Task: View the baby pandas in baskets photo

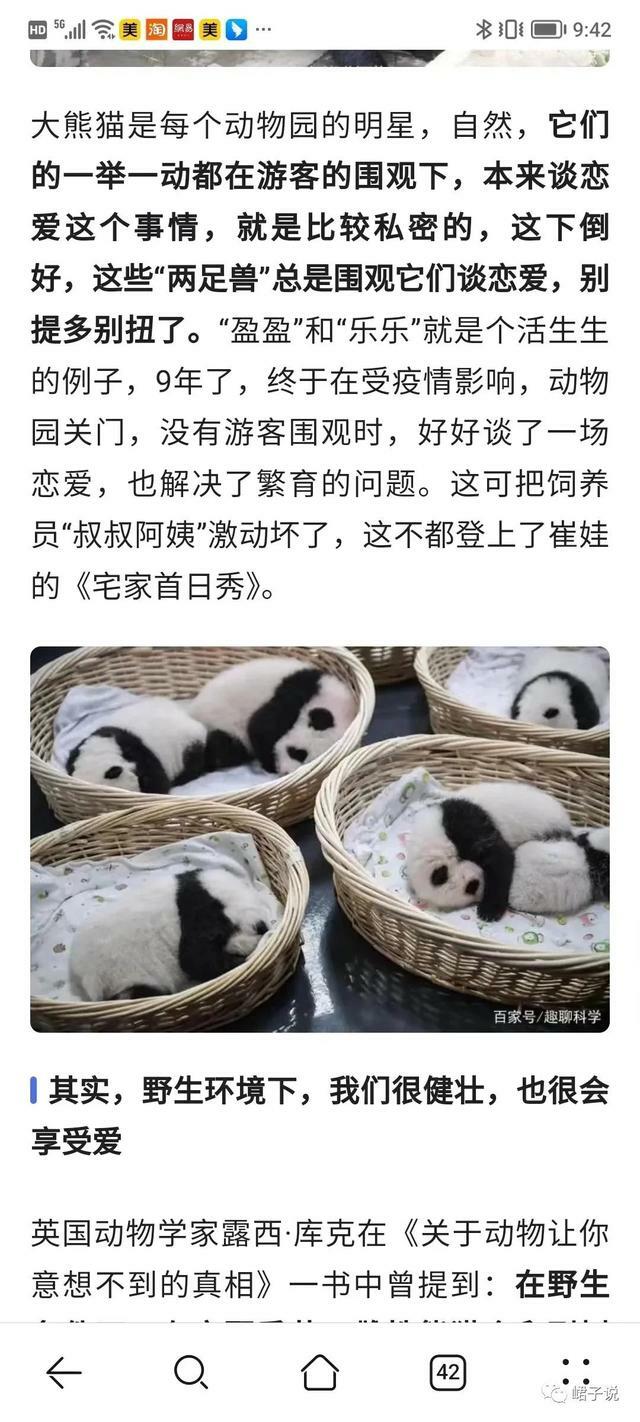Action: pos(320,838)
